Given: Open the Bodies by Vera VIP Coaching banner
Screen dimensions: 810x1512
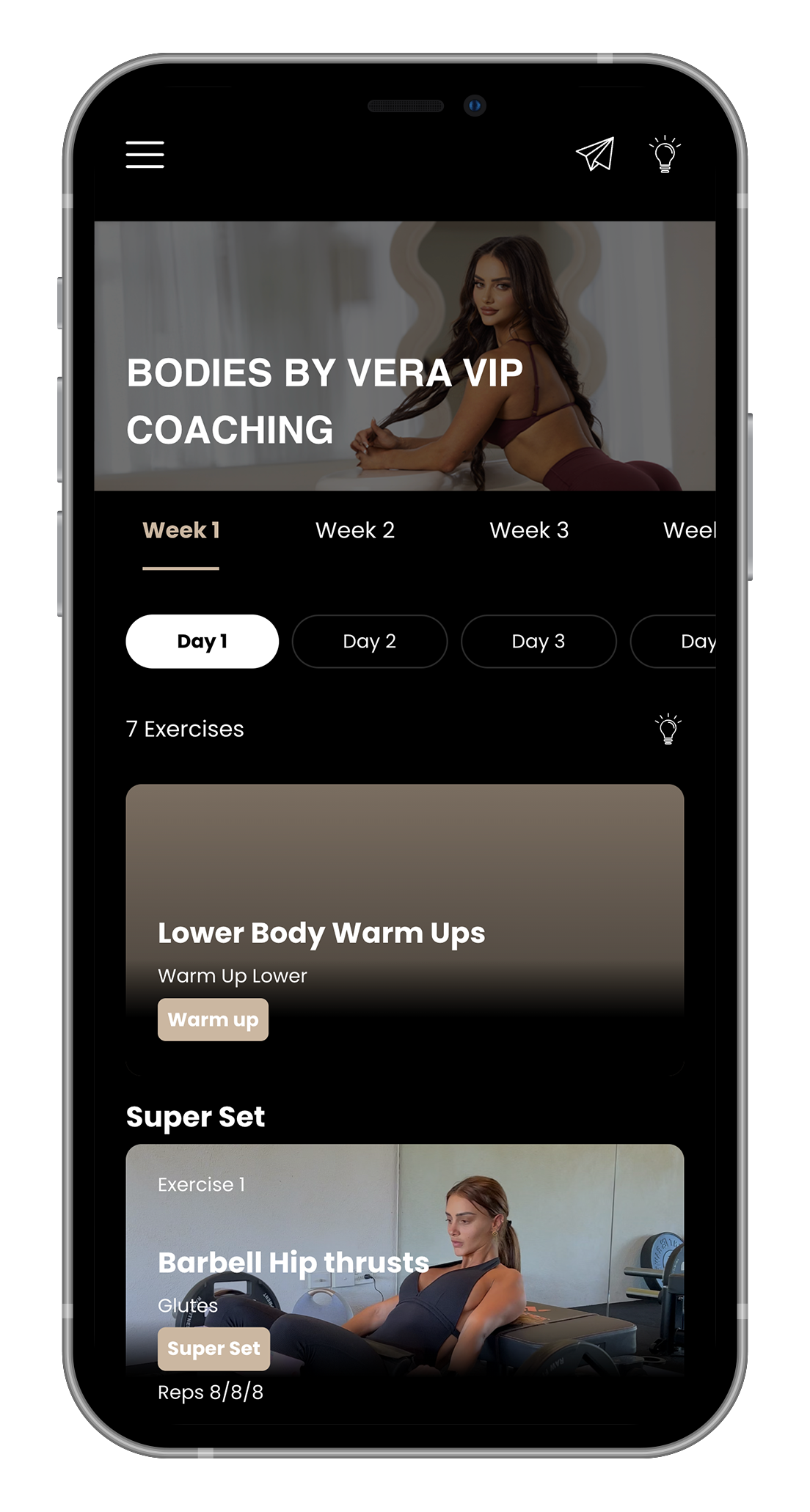Looking at the screenshot, I should (x=404, y=356).
